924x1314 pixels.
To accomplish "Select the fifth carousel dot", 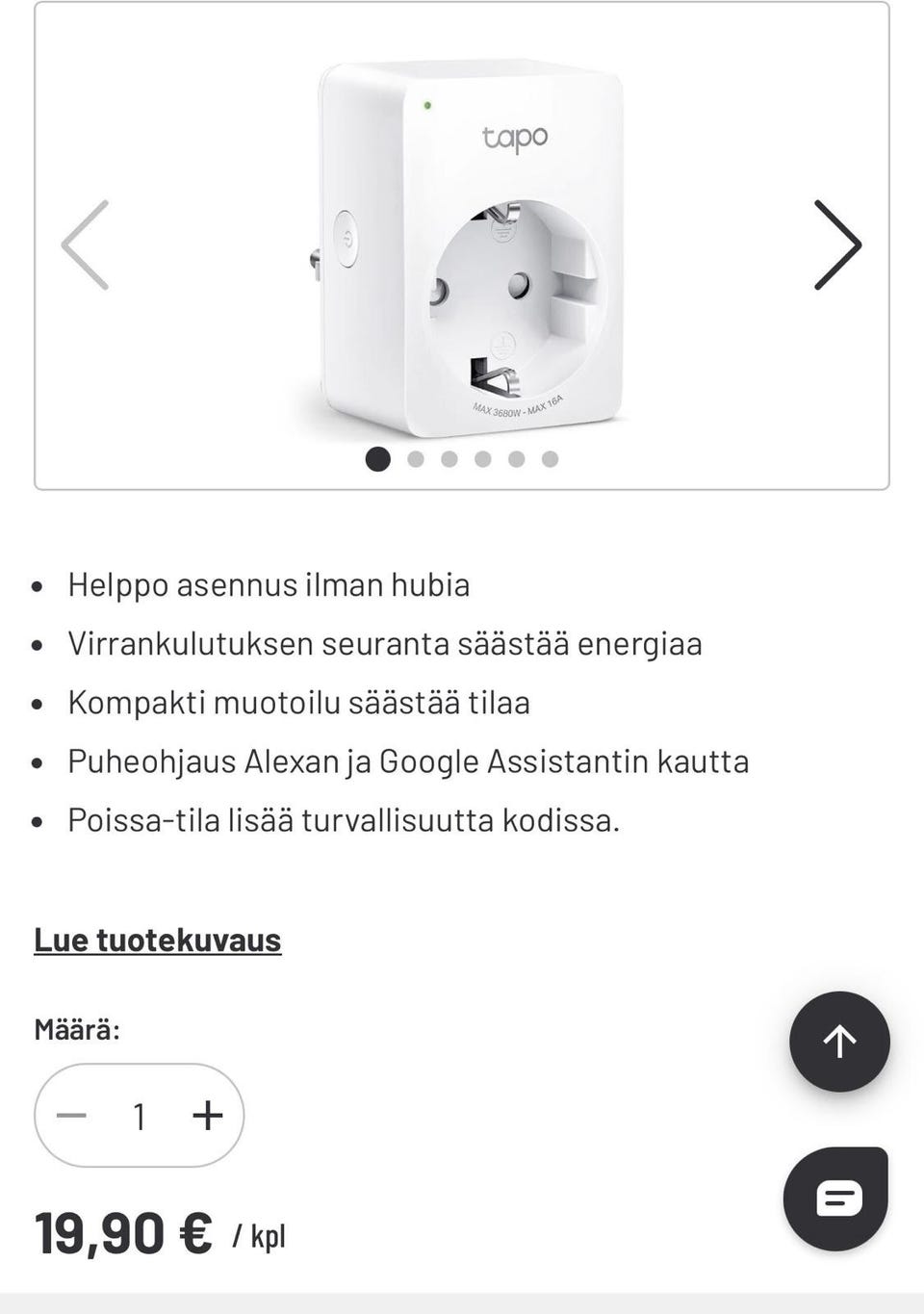I will pyautogui.click(x=516, y=459).
